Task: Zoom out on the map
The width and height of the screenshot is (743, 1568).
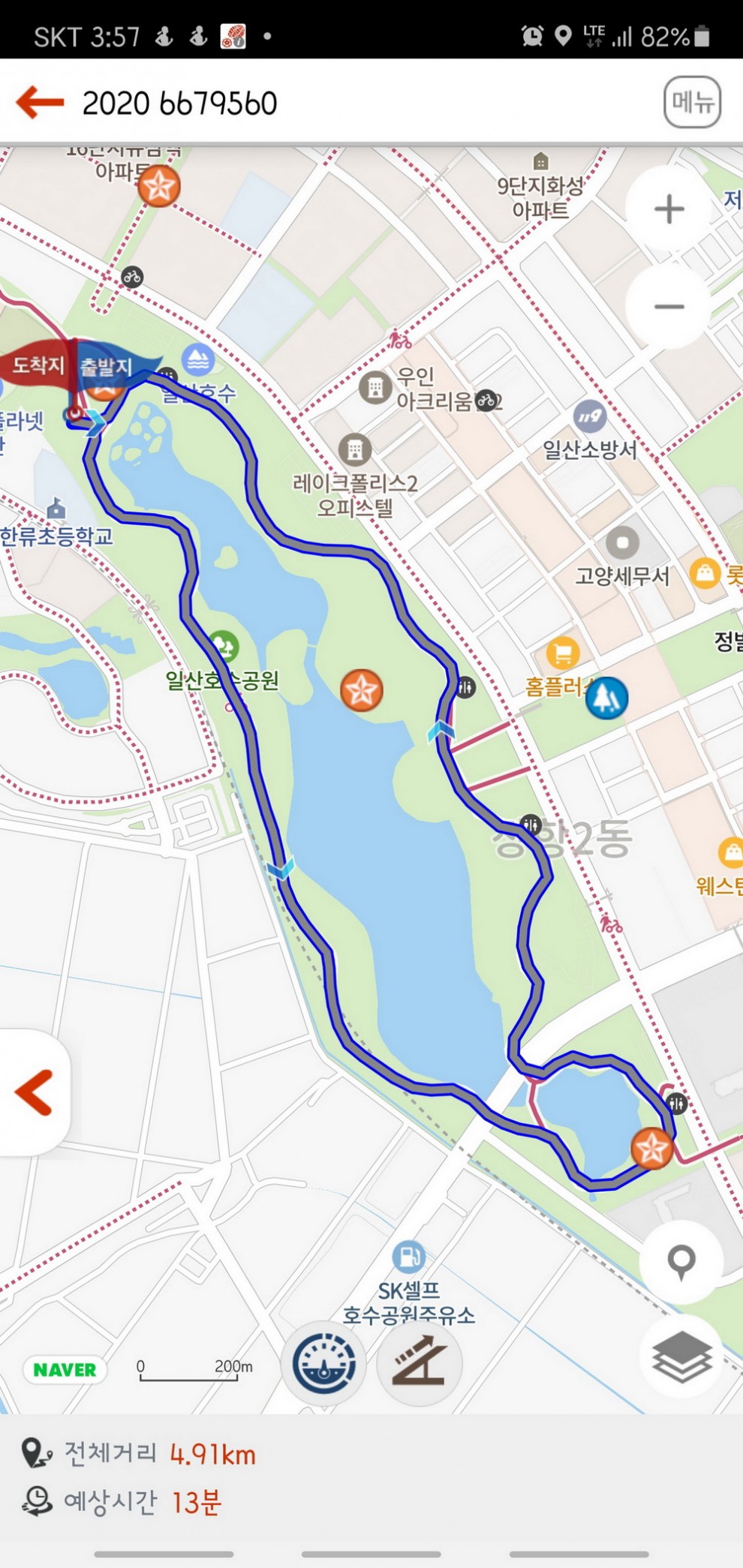Action: (x=669, y=306)
